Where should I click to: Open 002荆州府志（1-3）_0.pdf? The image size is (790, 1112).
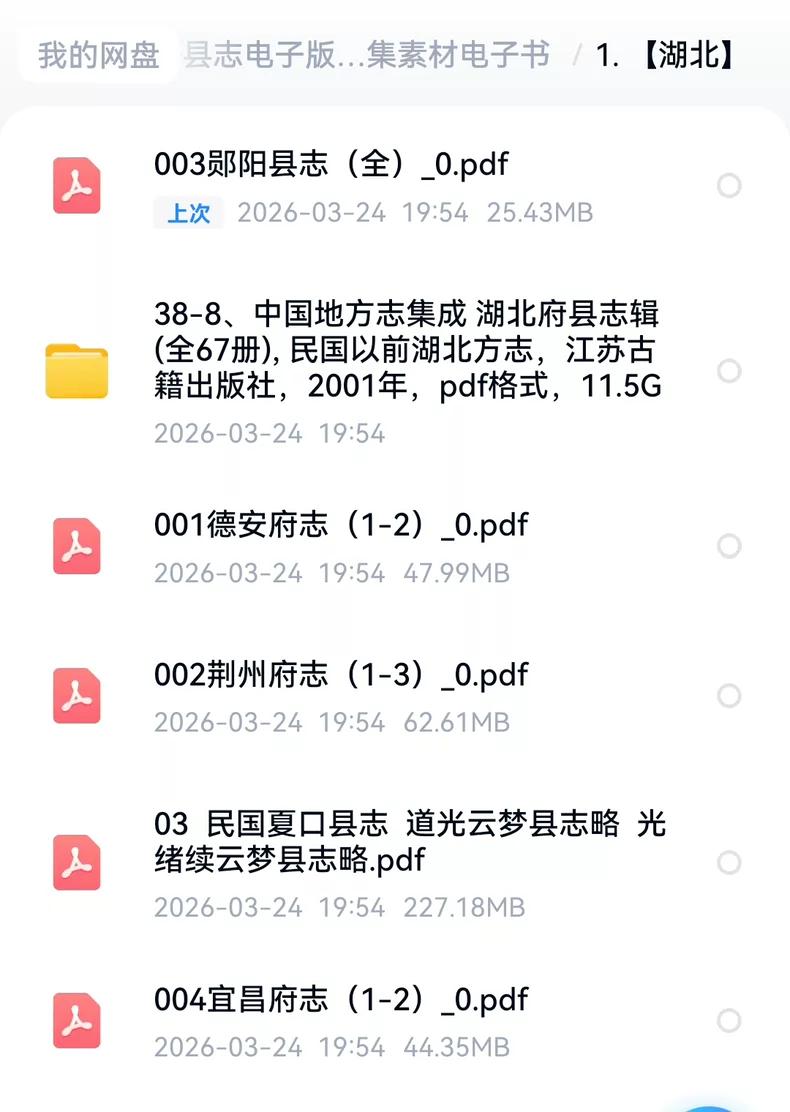tap(341, 675)
